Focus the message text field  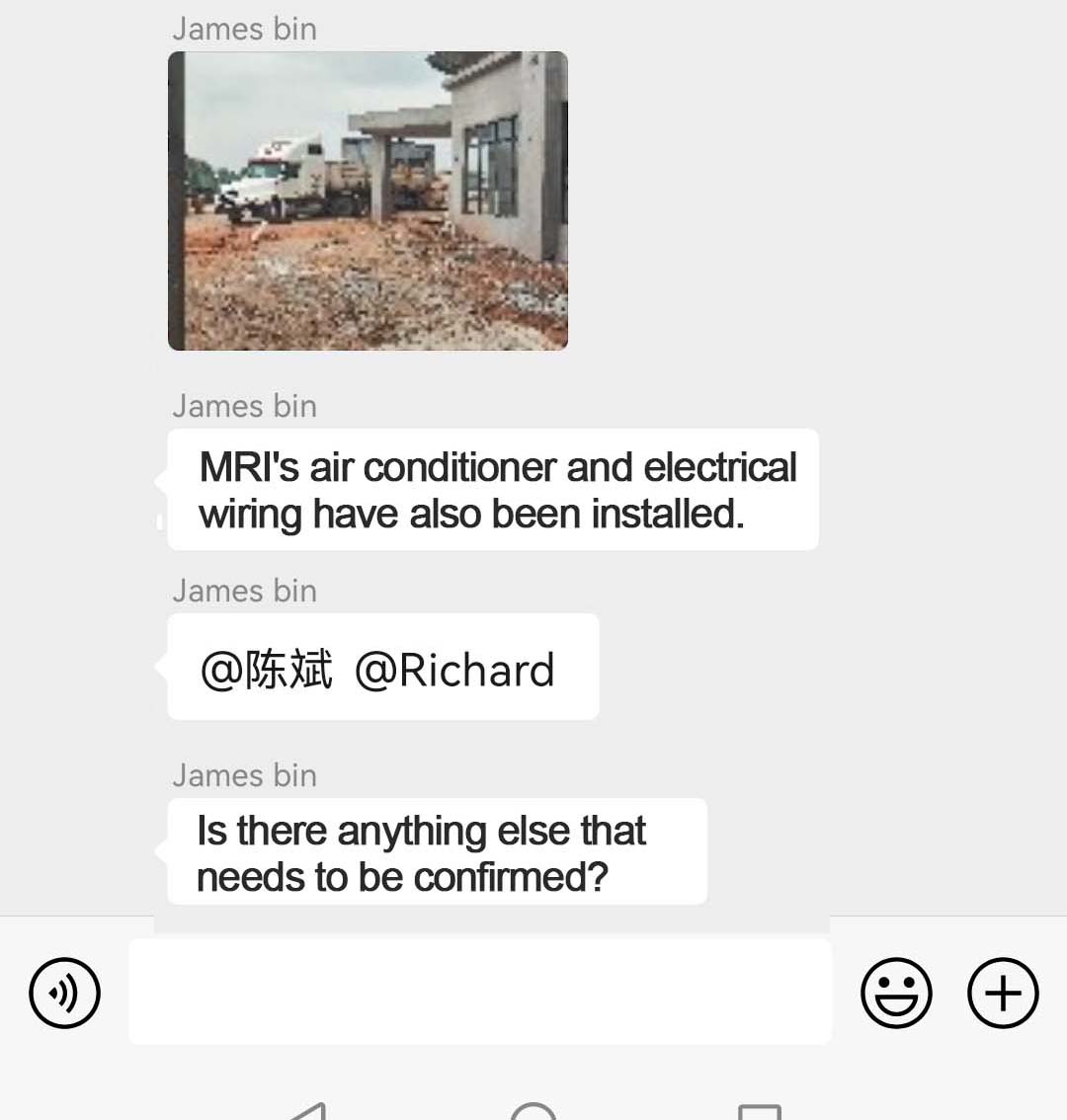tap(480, 991)
